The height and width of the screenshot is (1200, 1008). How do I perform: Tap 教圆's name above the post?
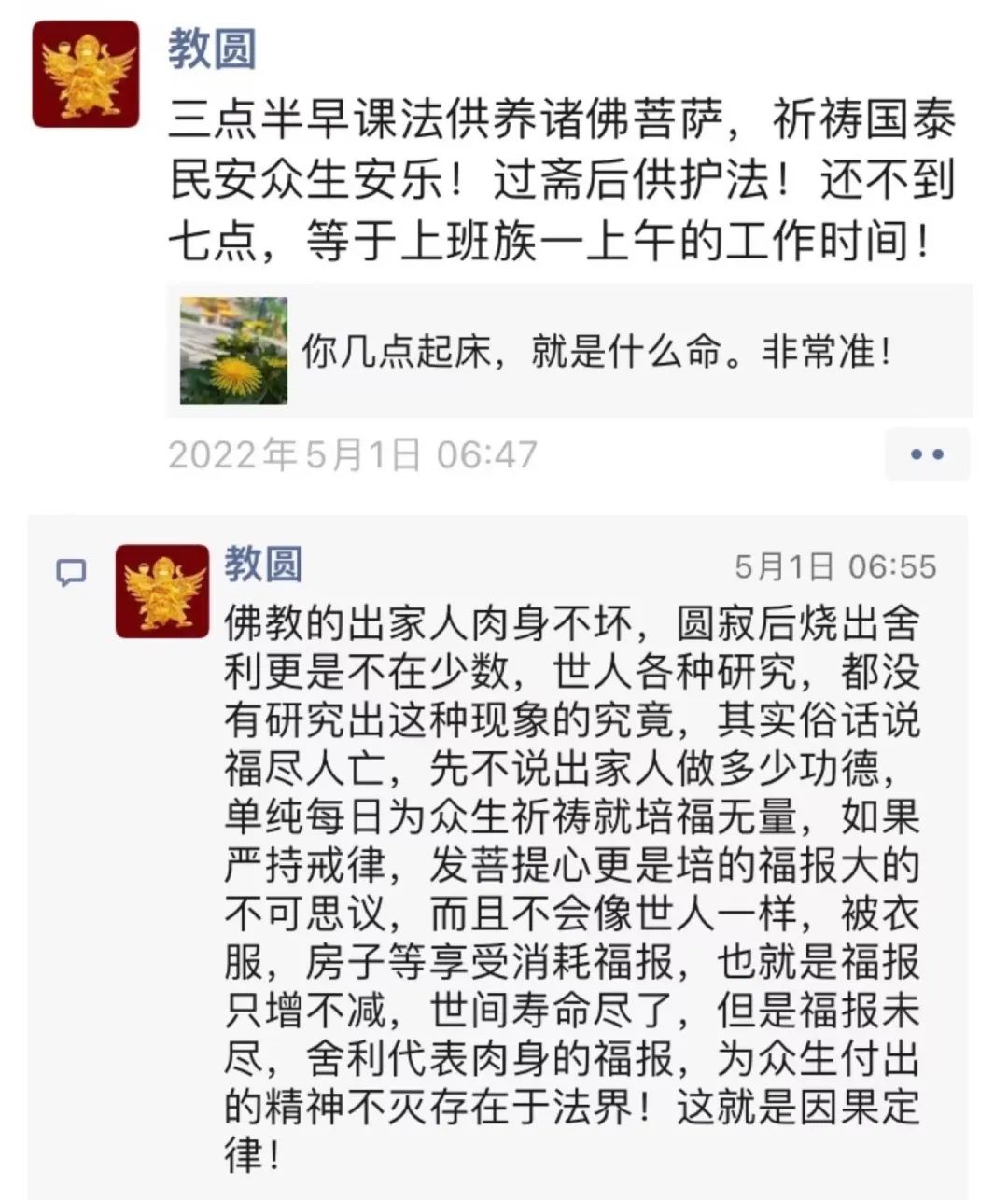point(212,49)
